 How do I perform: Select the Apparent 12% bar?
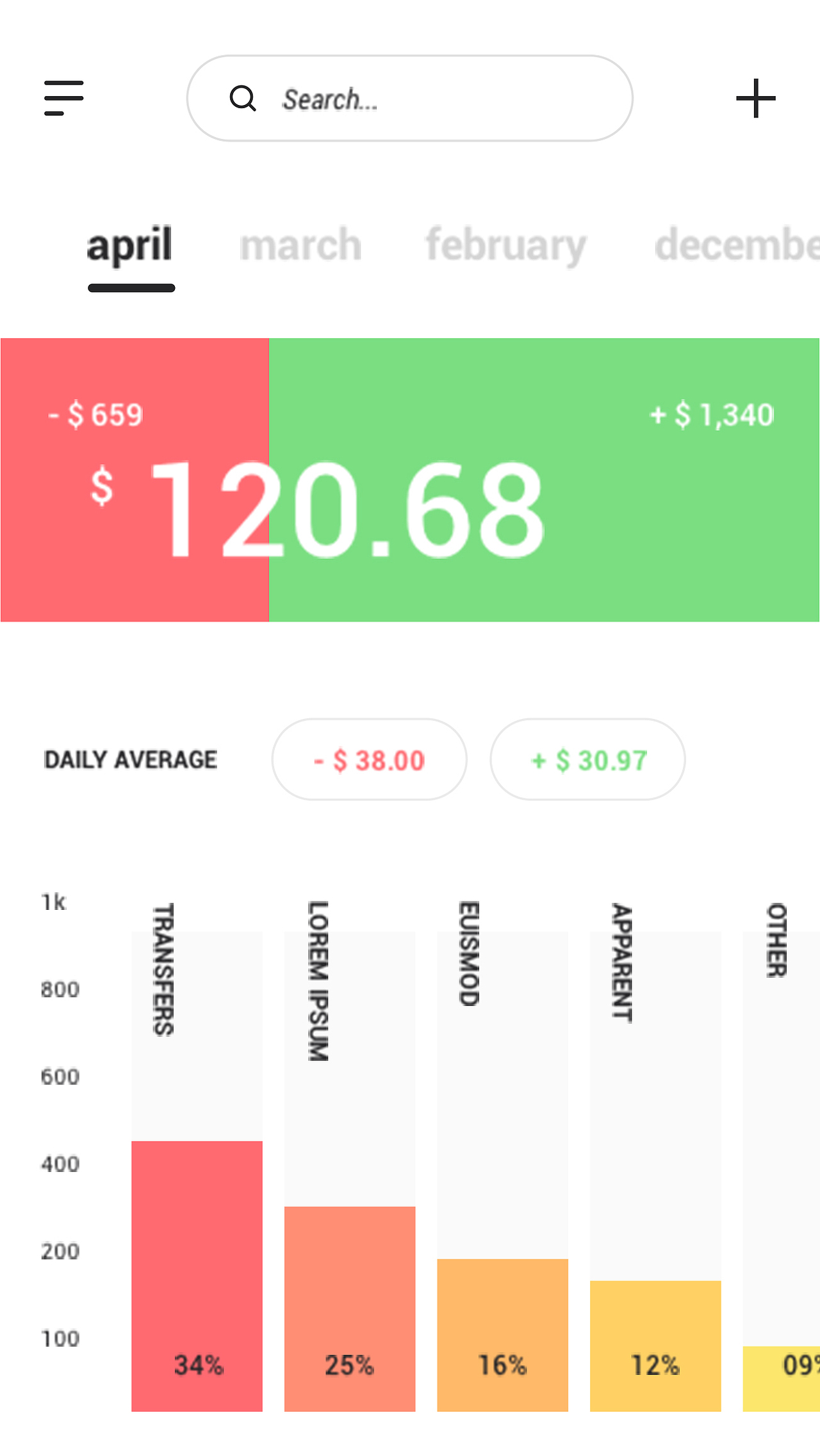(x=655, y=1345)
